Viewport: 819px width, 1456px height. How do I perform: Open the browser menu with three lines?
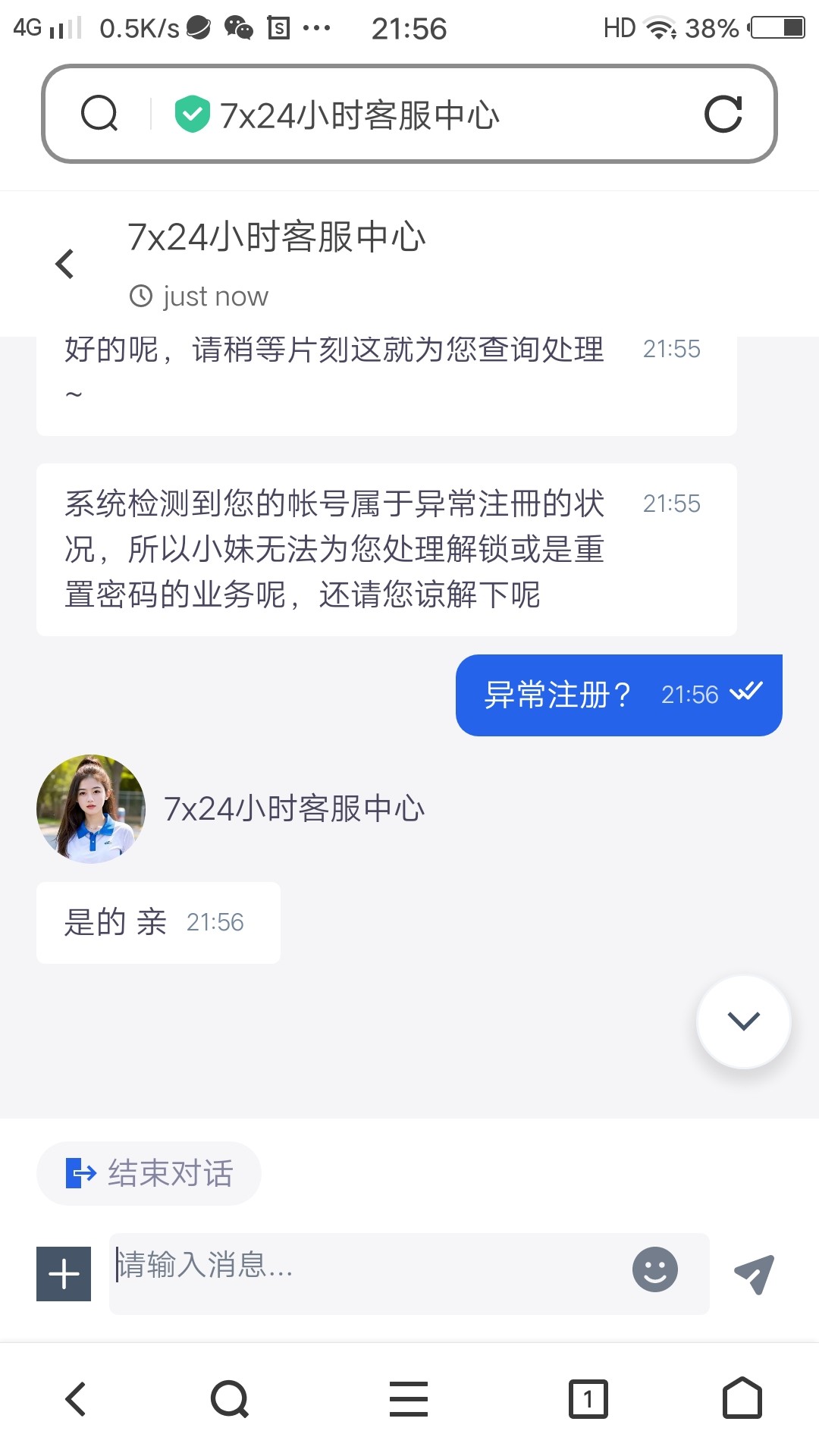tap(409, 1399)
